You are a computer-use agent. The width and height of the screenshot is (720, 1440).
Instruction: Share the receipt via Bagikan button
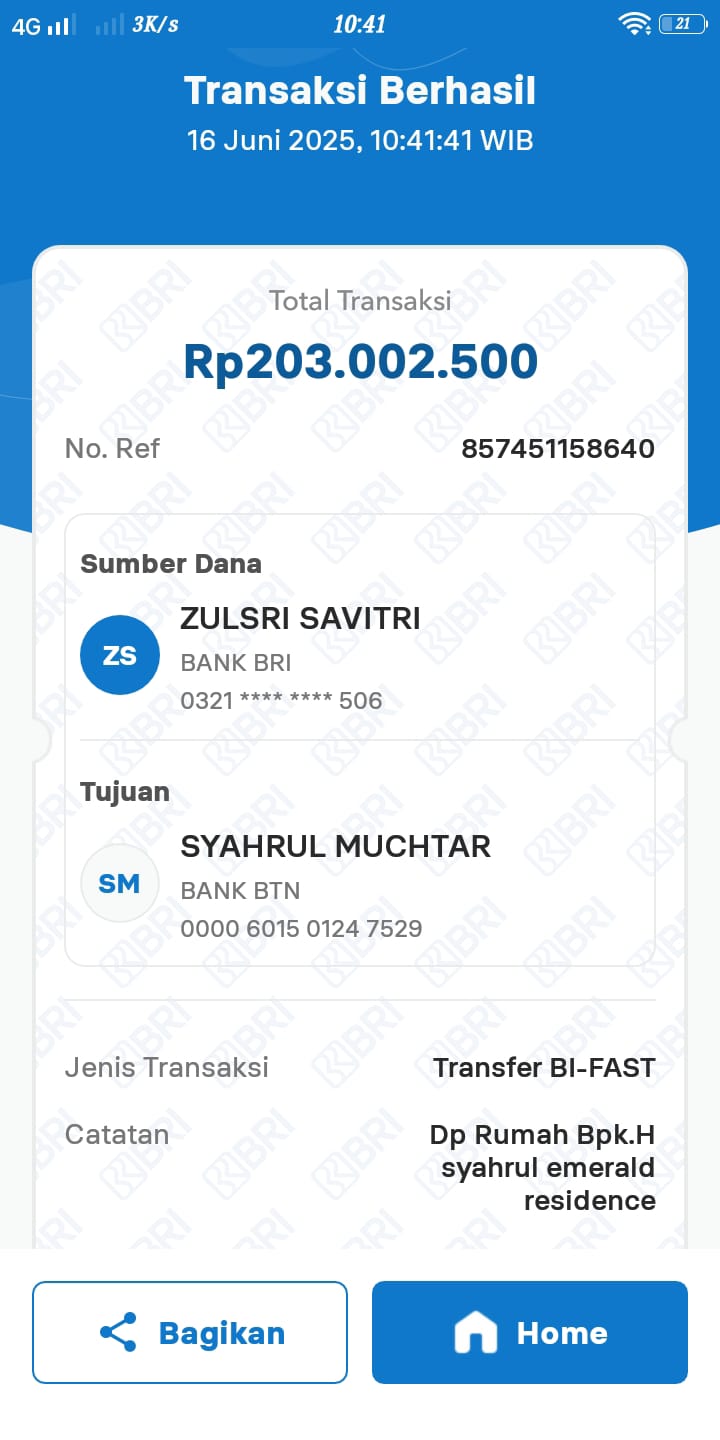pos(190,1333)
